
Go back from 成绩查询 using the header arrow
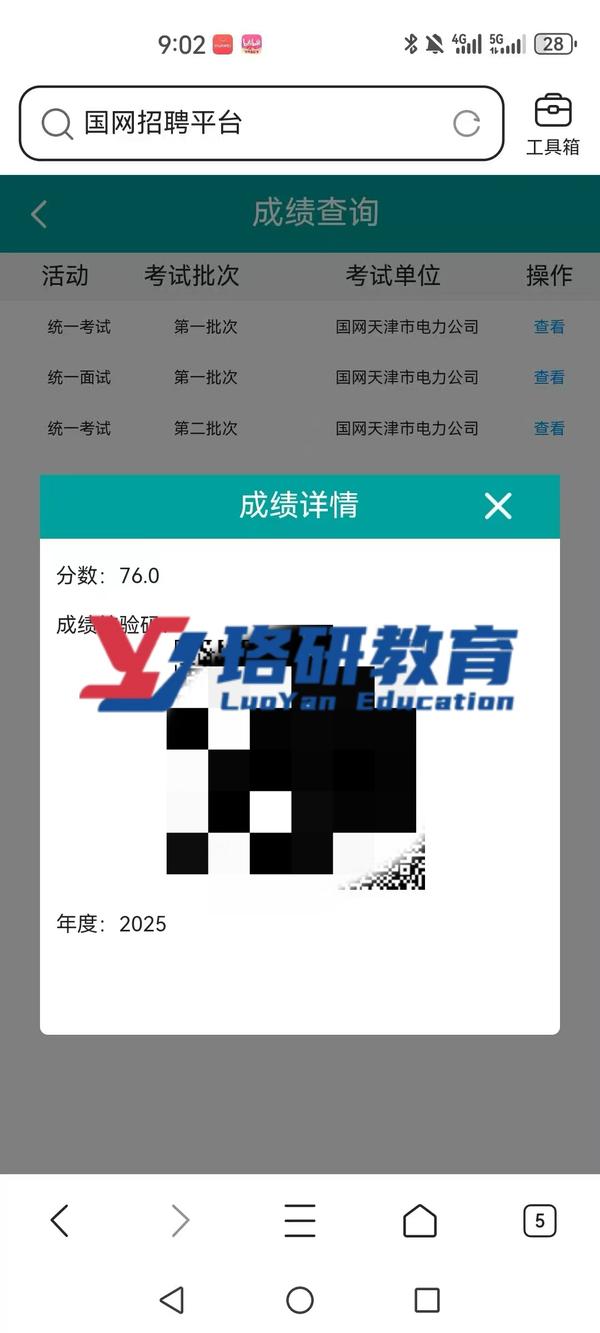click(x=39, y=213)
